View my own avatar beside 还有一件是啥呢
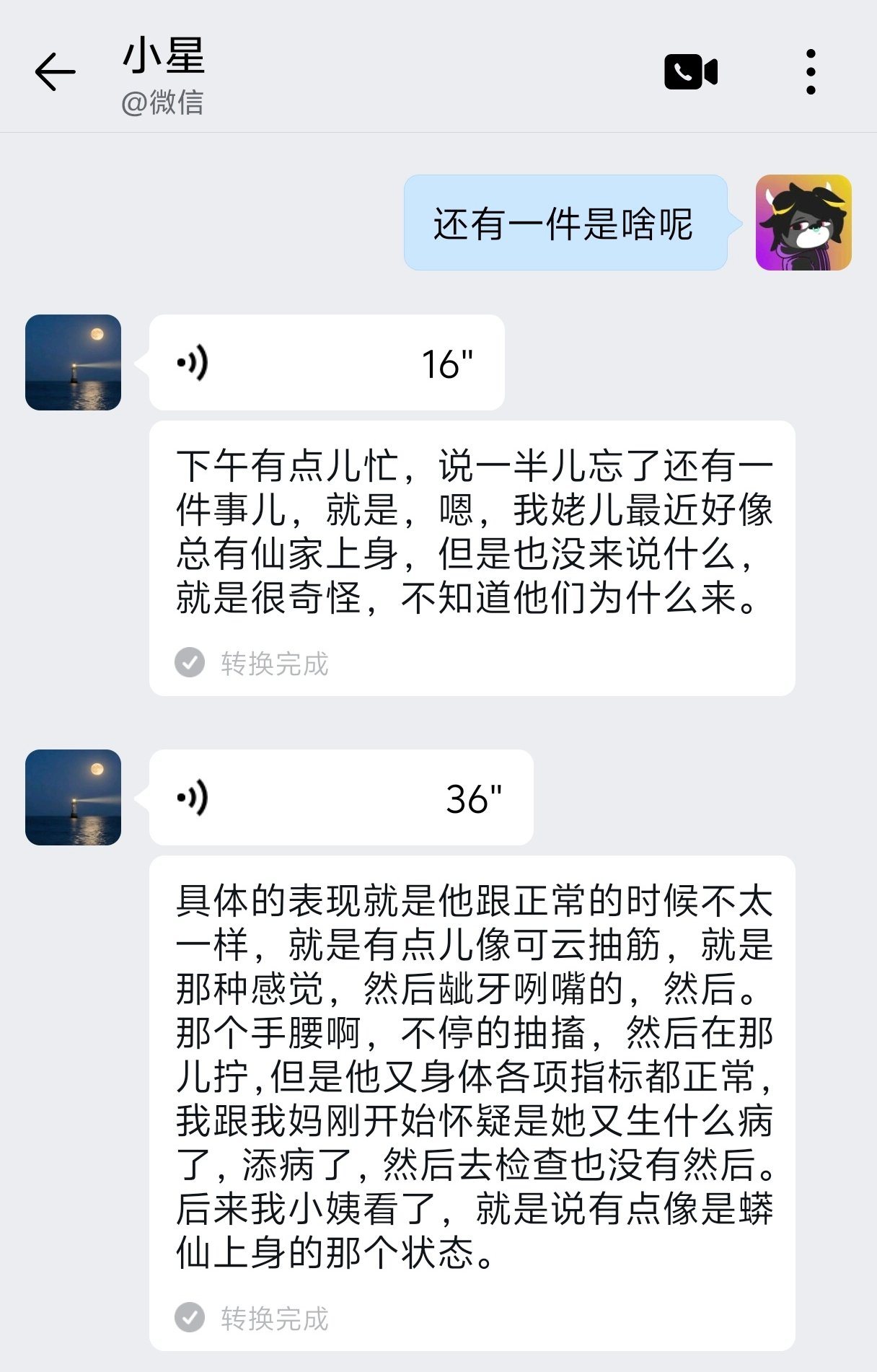877x1372 pixels. click(803, 223)
